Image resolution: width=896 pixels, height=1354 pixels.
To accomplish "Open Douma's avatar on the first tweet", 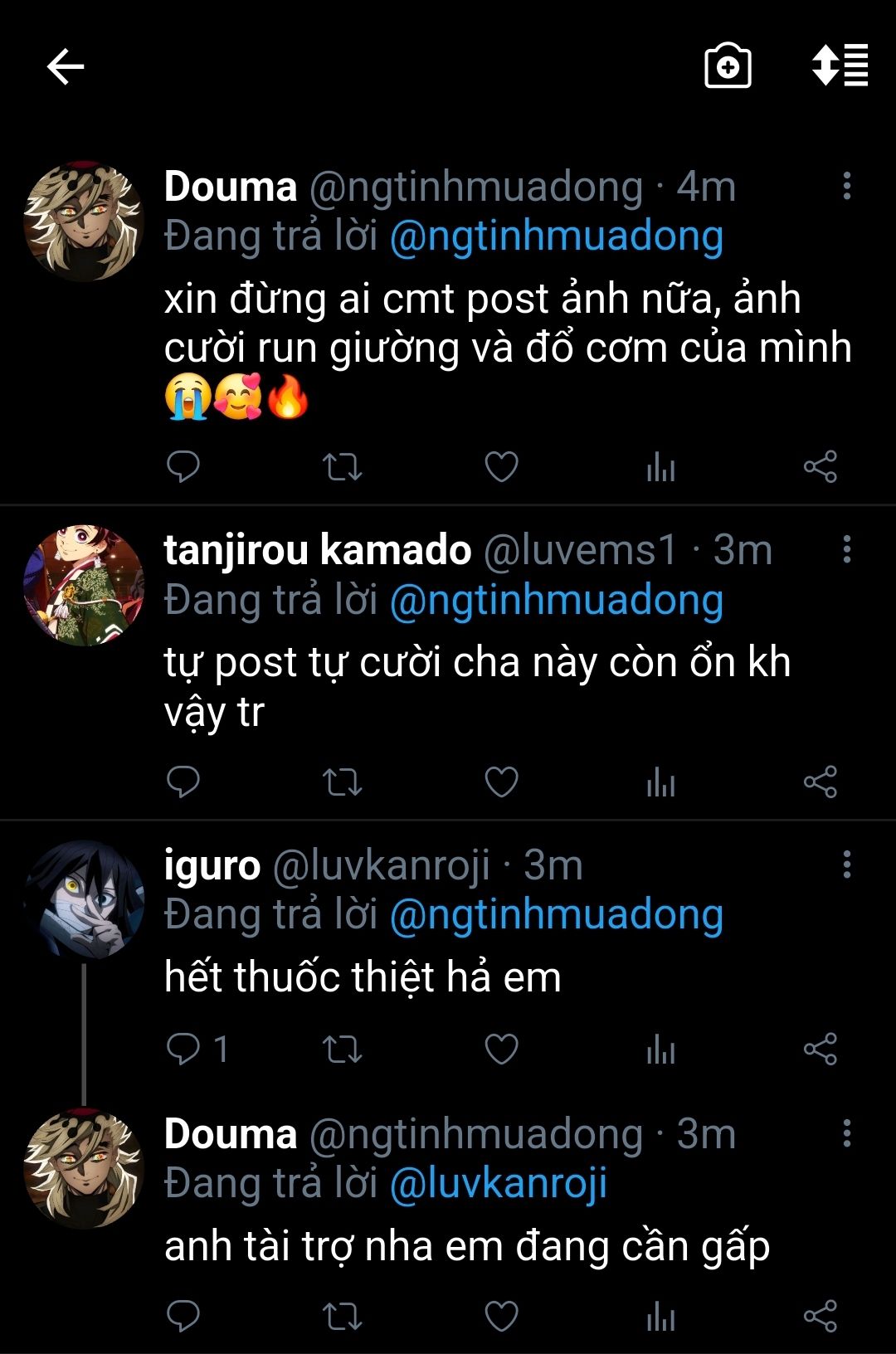I will (x=83, y=221).
